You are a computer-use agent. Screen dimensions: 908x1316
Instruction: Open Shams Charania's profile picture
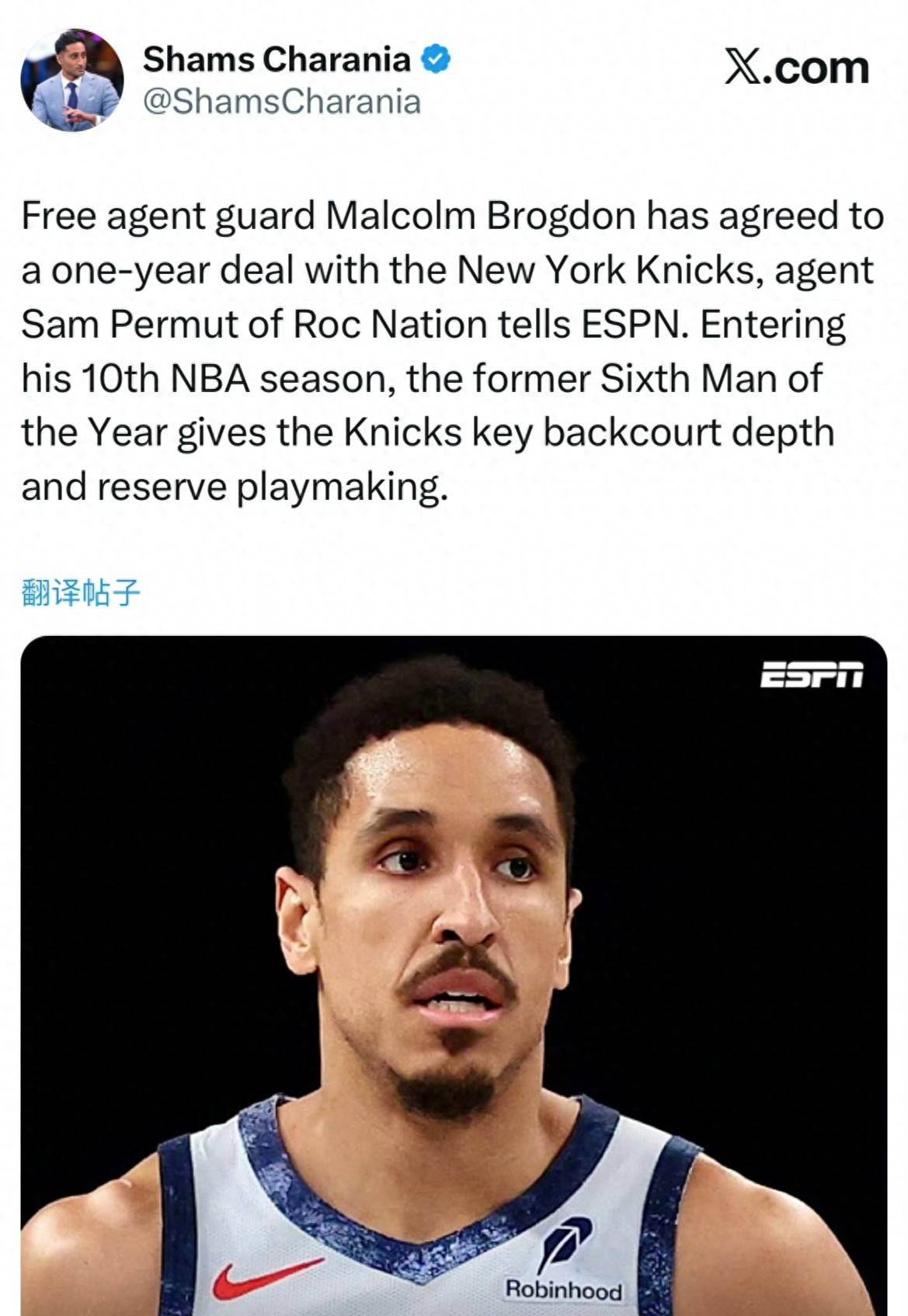pyautogui.click(x=71, y=80)
